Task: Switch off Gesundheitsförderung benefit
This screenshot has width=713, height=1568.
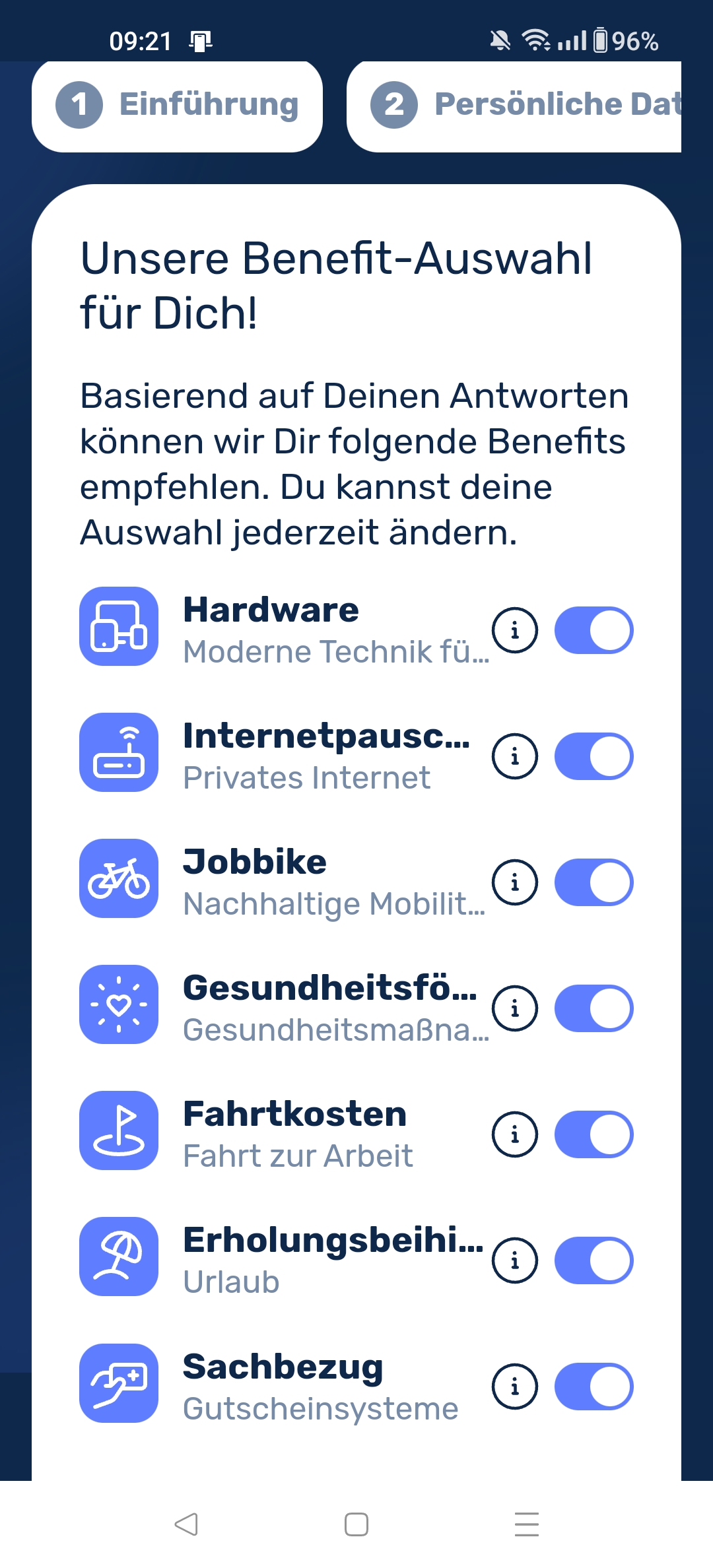Action: [594, 1008]
